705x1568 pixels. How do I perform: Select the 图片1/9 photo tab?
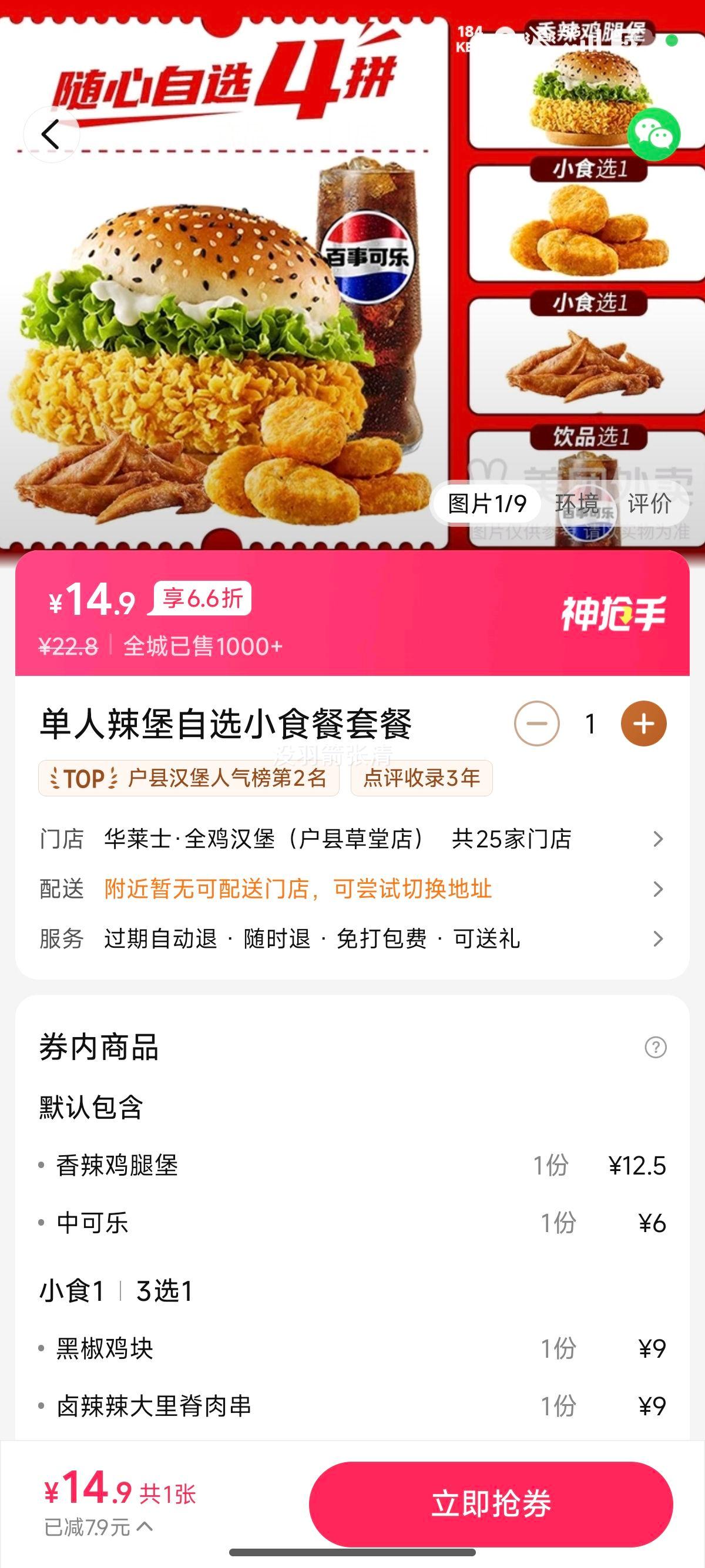pos(487,503)
